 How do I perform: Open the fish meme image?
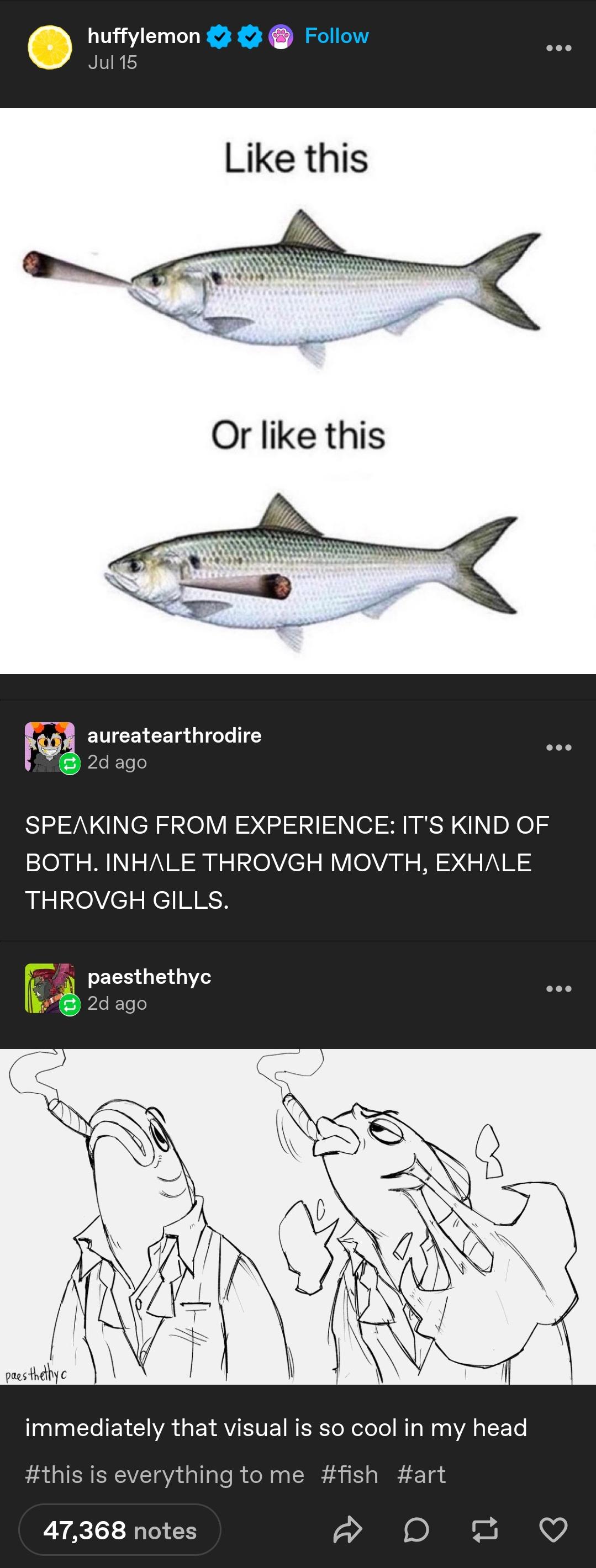298,391
